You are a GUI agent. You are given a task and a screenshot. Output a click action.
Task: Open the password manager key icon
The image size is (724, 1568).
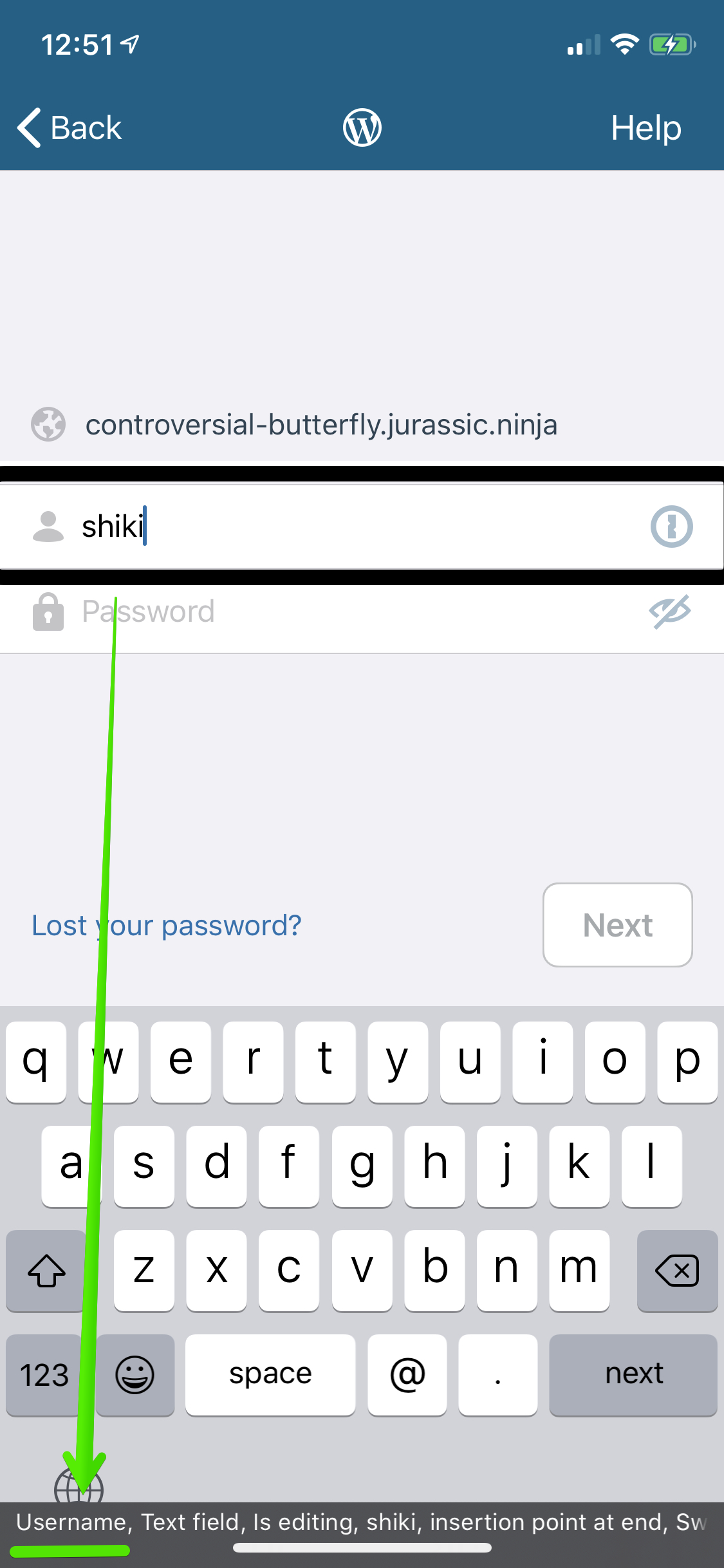(671, 527)
